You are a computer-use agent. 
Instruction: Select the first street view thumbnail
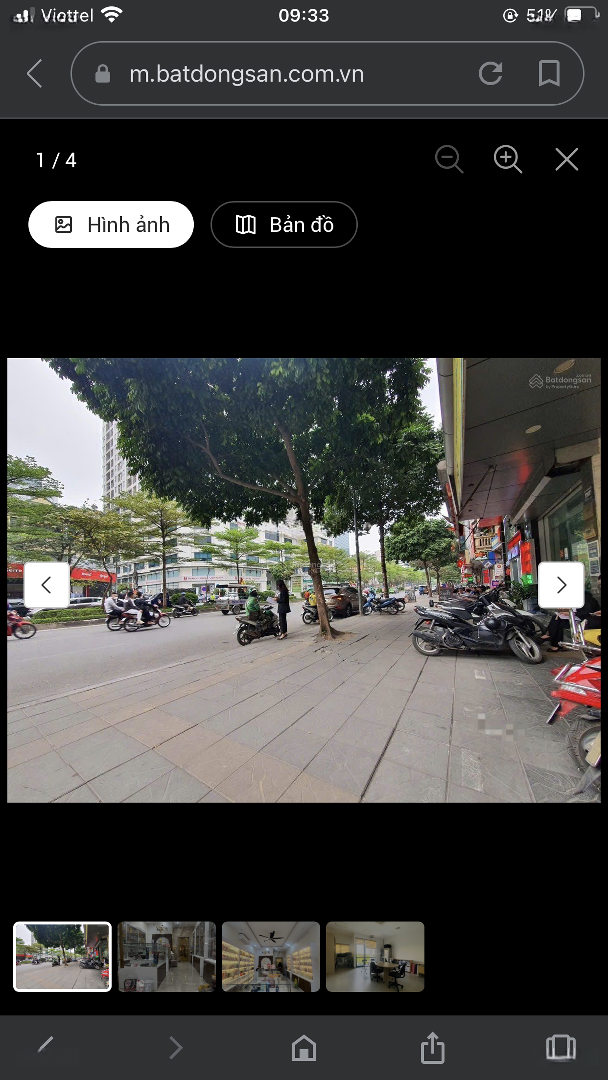tap(62, 957)
